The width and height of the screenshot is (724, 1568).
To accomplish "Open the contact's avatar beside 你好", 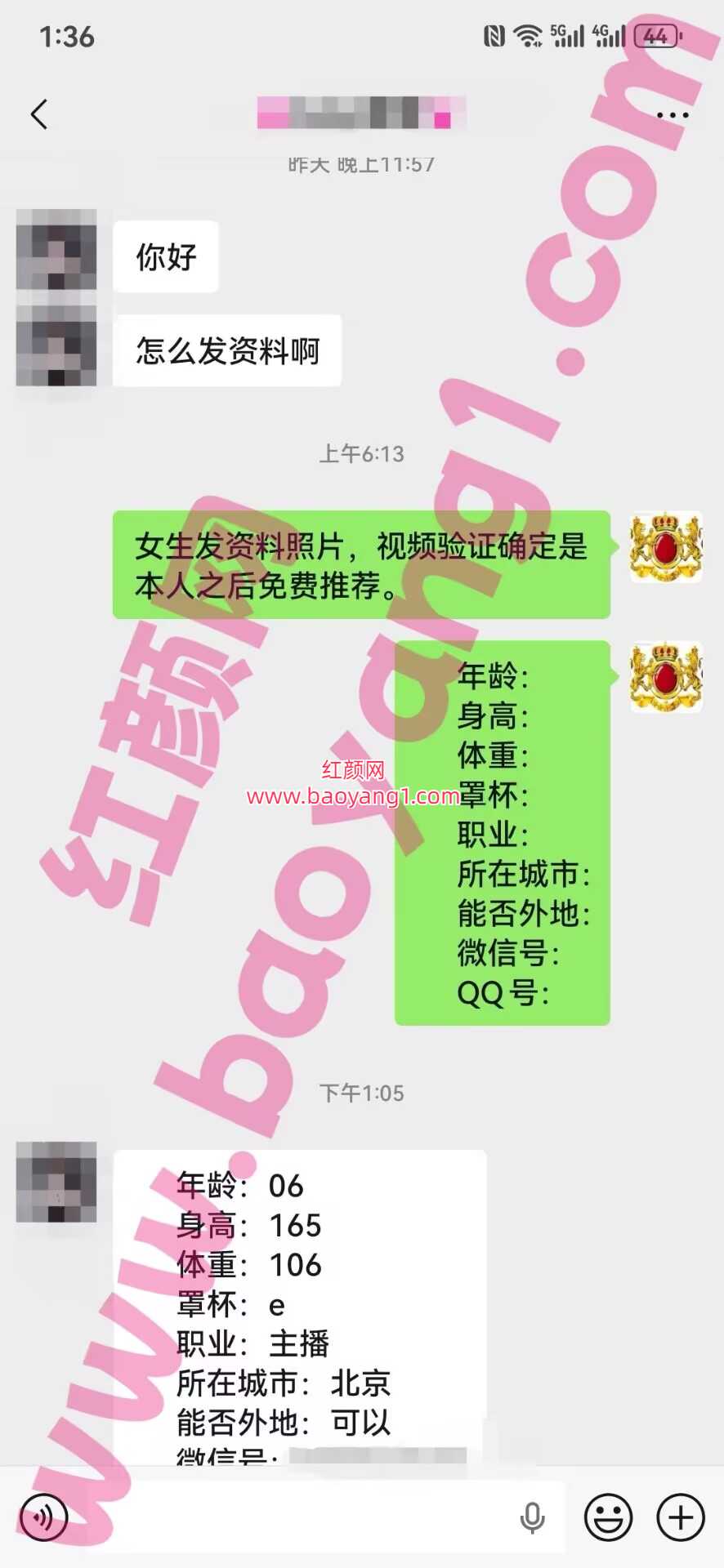I will [x=56, y=250].
